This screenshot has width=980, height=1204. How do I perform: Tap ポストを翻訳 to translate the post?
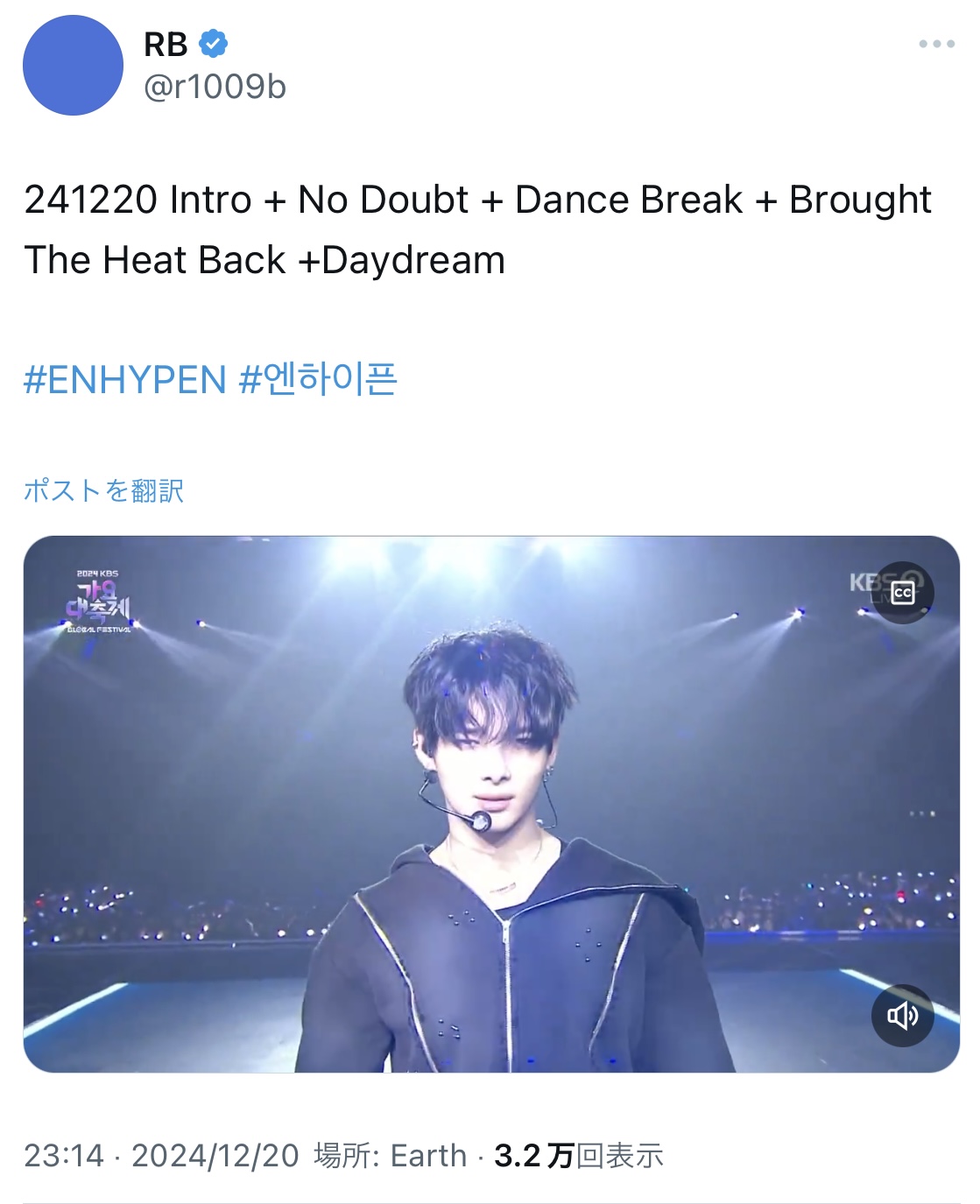coord(103,490)
